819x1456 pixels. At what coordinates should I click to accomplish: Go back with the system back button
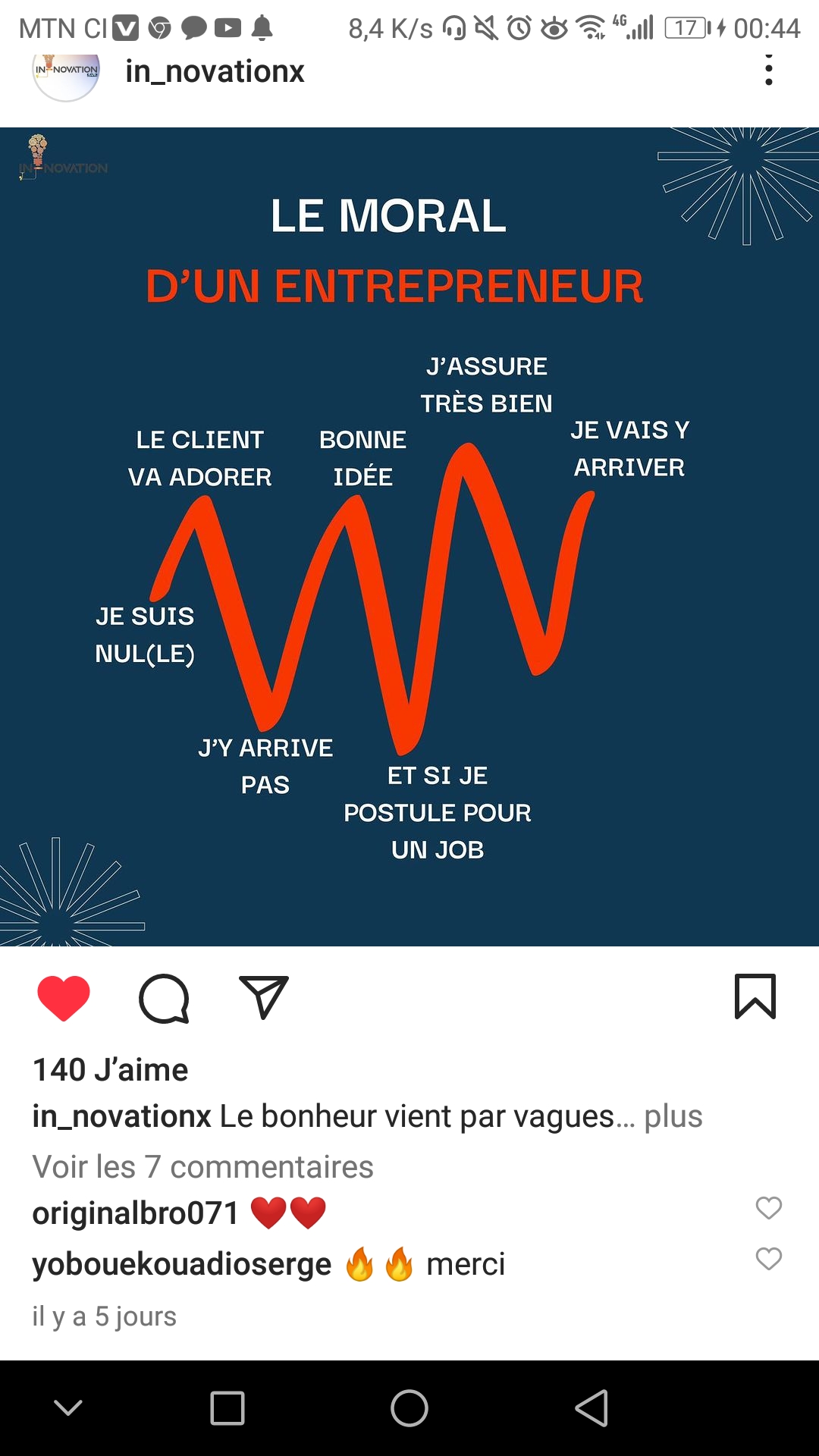[x=591, y=1408]
